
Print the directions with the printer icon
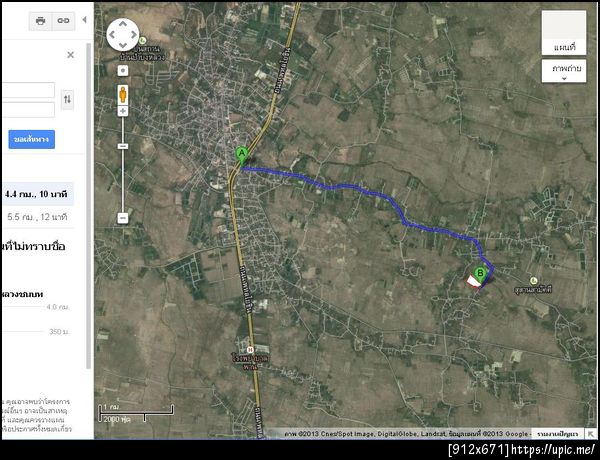[x=40, y=20]
